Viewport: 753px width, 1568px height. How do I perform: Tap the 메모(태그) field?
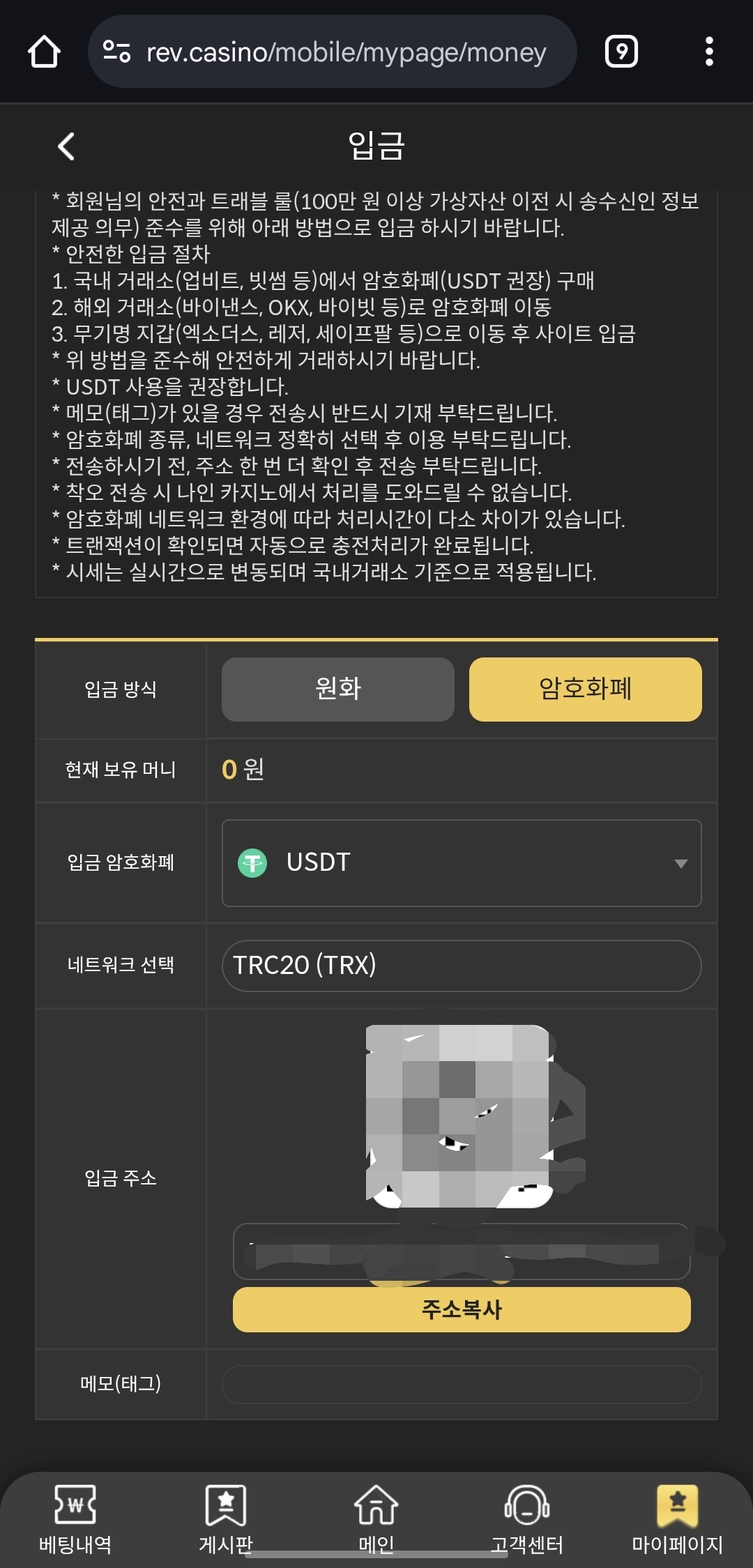(461, 1384)
